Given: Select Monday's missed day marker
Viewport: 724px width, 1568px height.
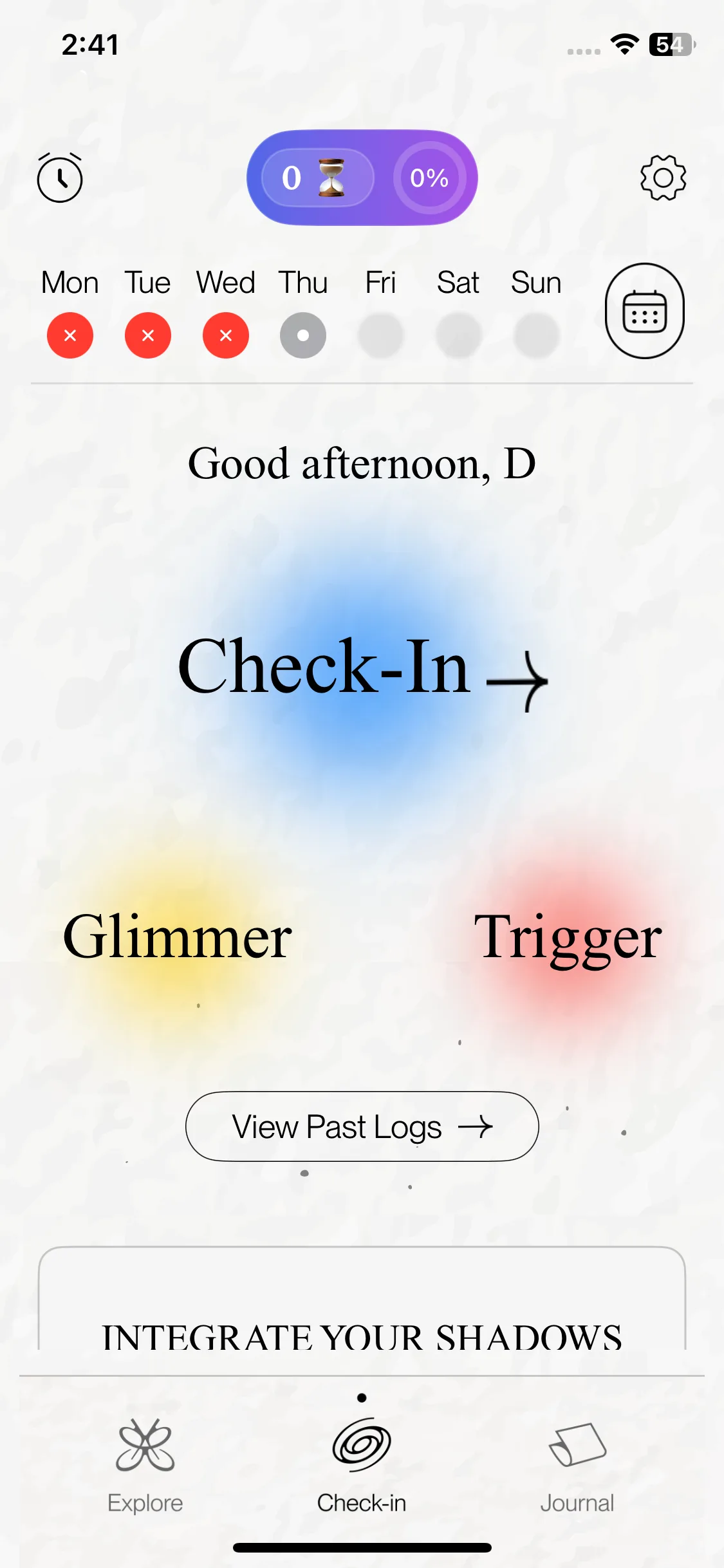Looking at the screenshot, I should [70, 335].
